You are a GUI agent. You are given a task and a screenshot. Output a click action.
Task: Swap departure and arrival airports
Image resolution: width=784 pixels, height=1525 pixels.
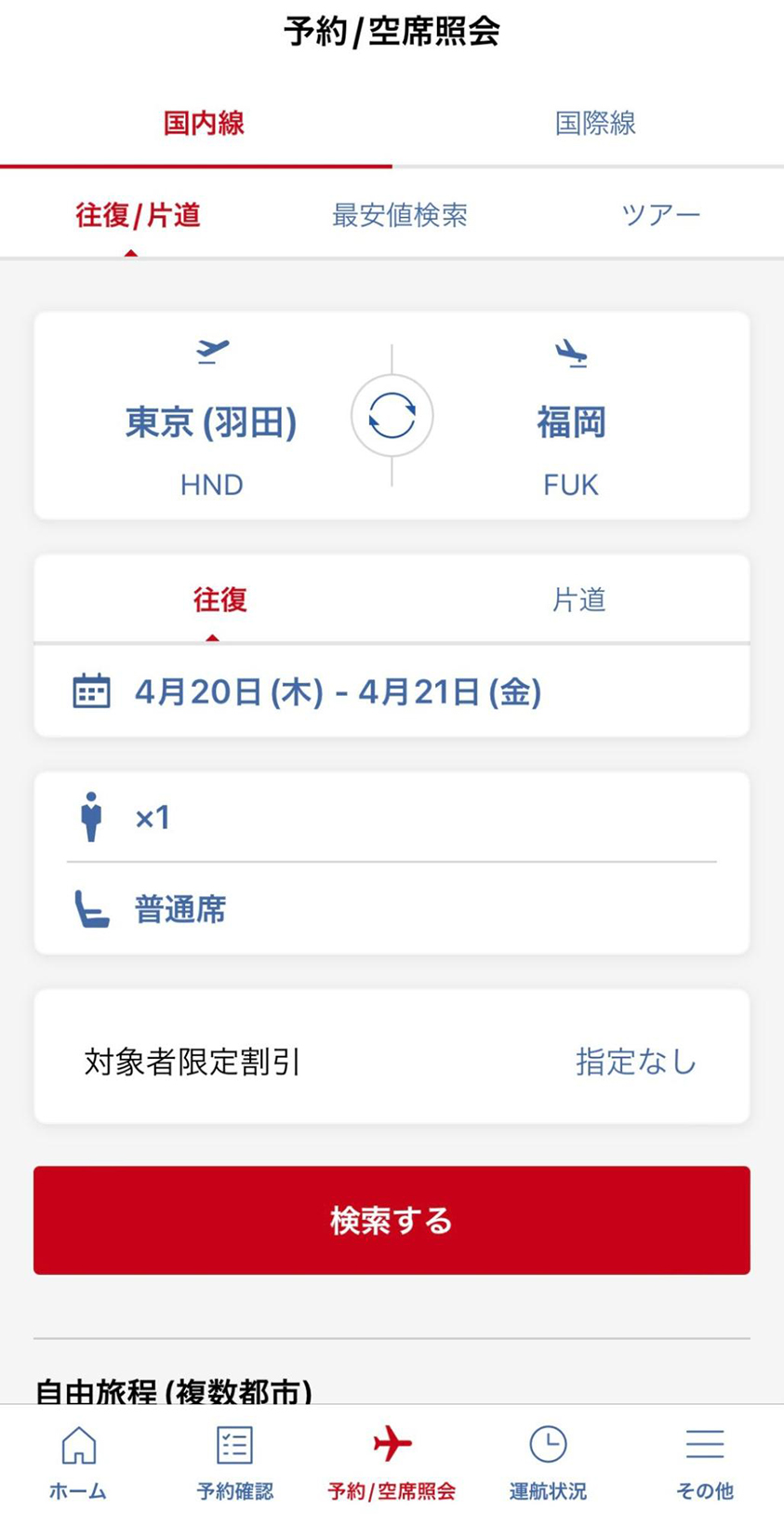coord(392,416)
